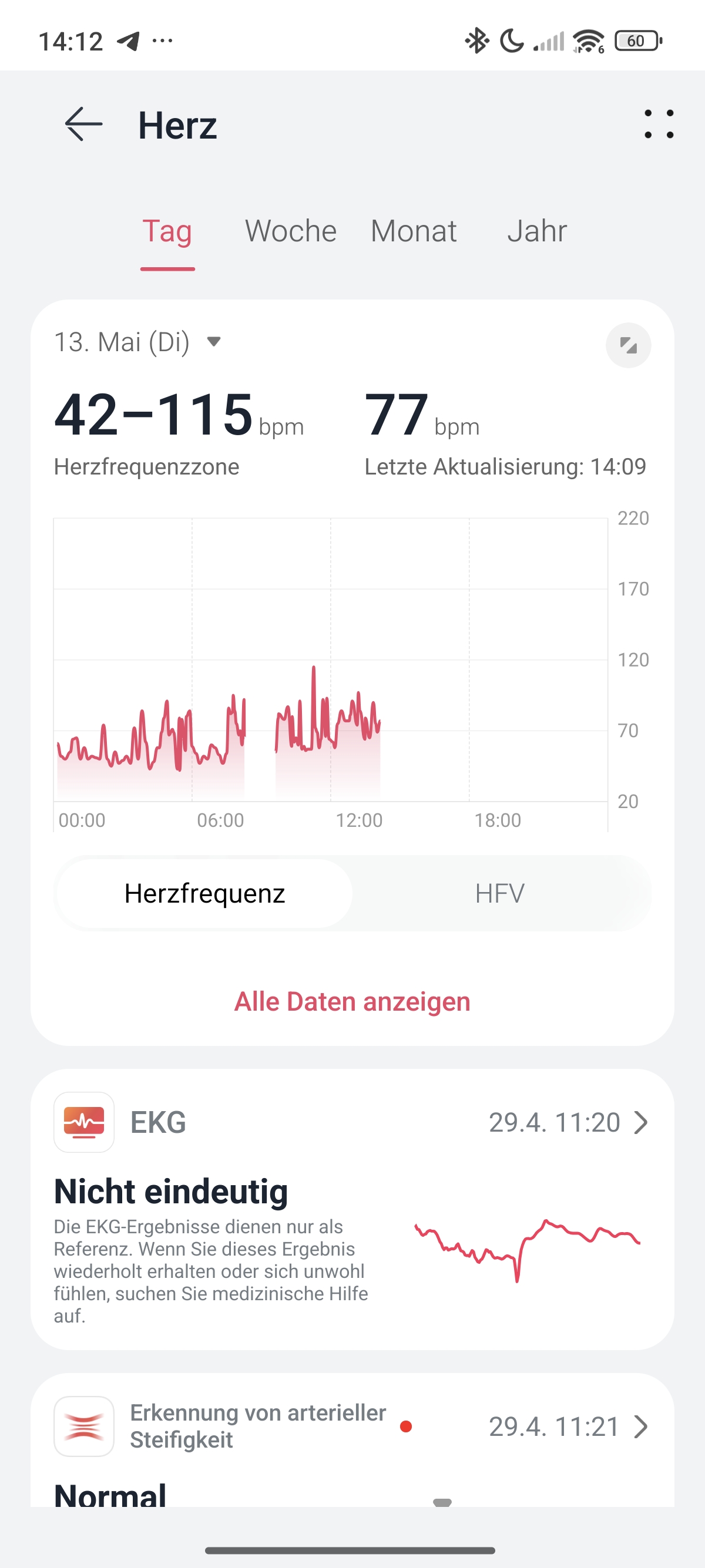Image resolution: width=705 pixels, height=1568 pixels.
Task: Tap Alle Daten anzeigen
Action: pos(352,1001)
